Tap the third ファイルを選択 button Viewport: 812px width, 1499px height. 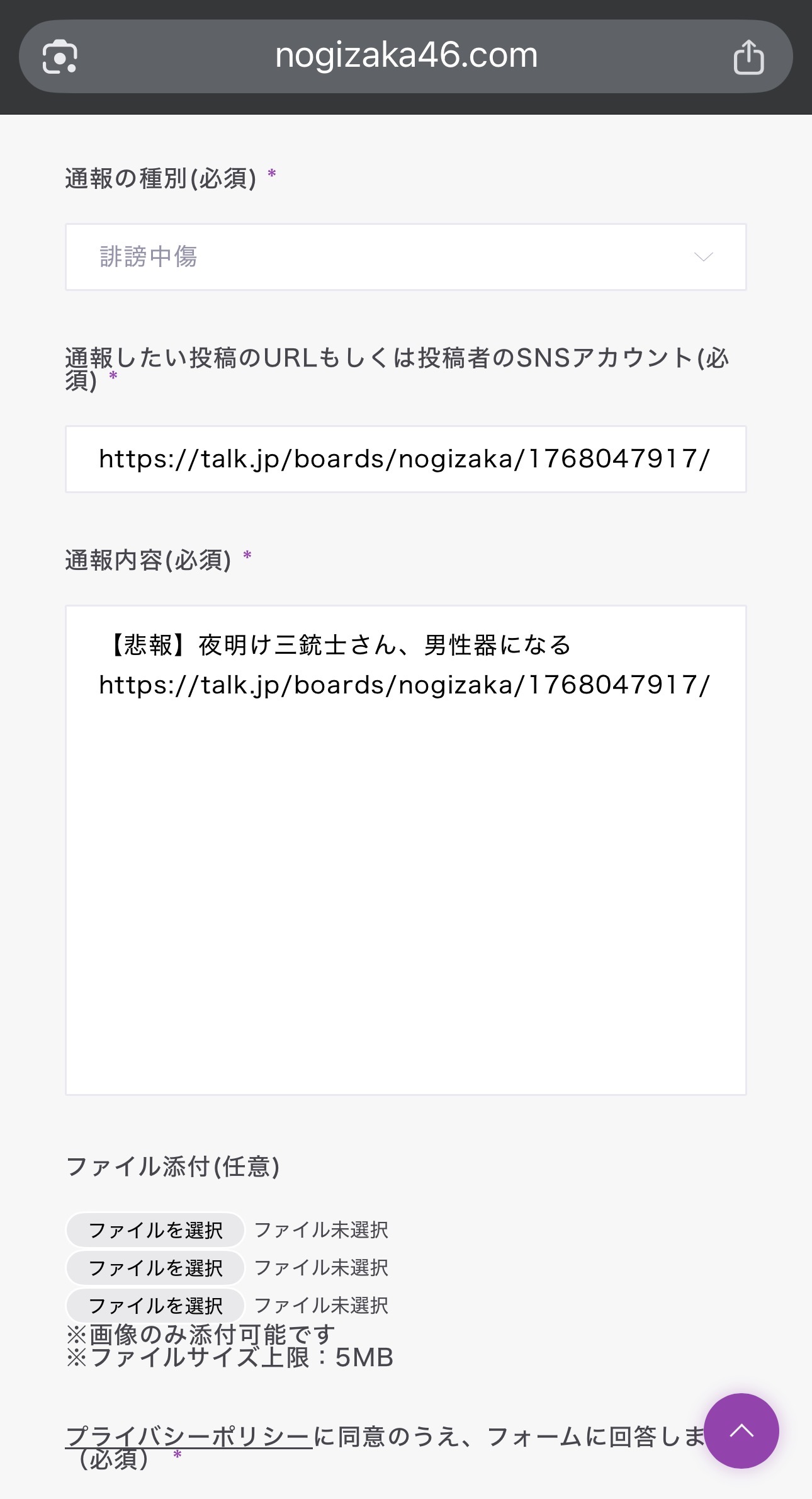point(155,1305)
